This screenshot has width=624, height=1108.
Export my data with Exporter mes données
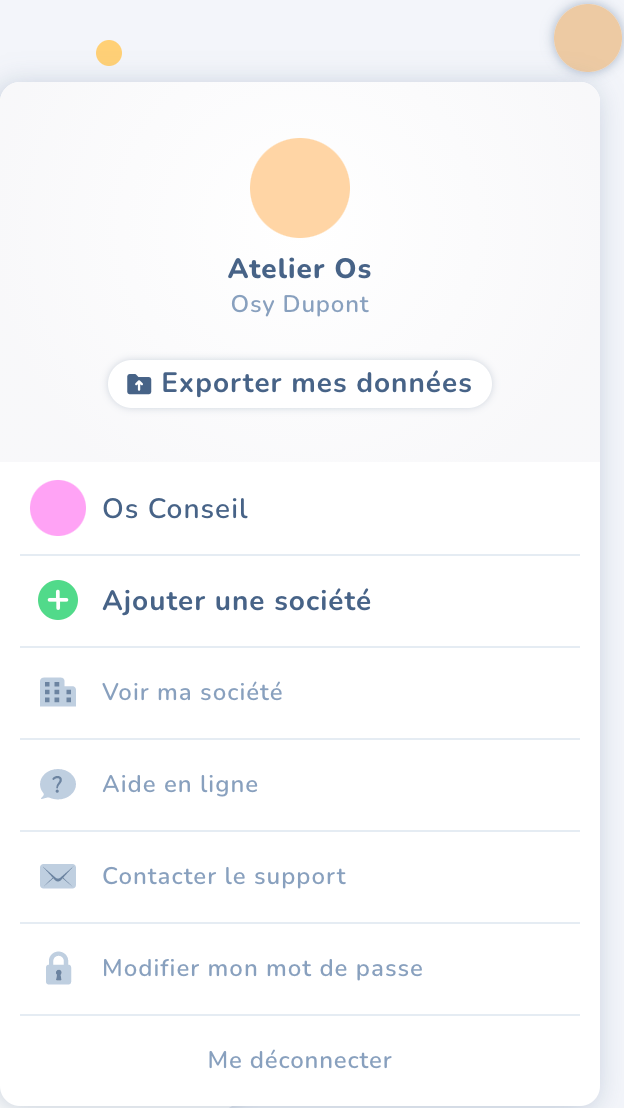pos(300,384)
